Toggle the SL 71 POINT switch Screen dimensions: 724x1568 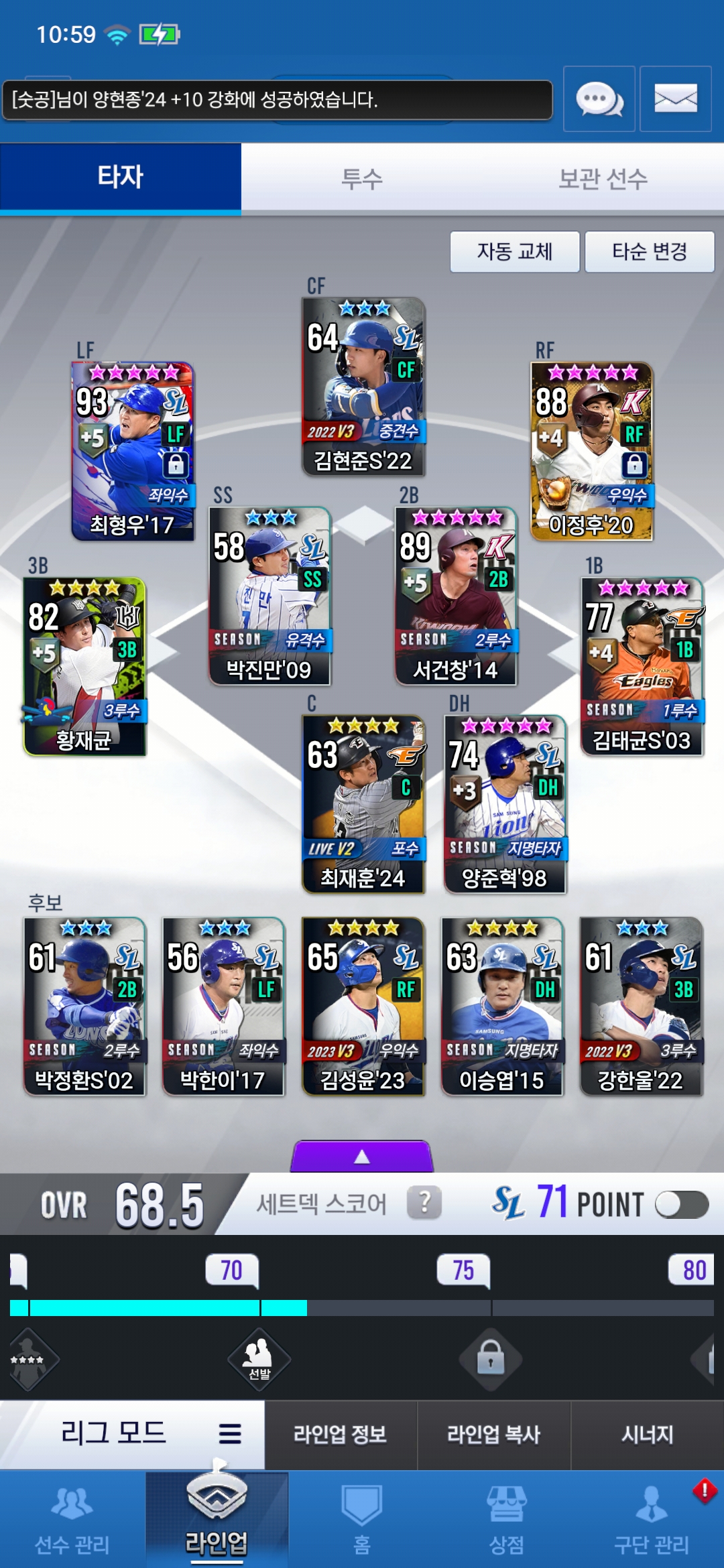(x=681, y=1204)
